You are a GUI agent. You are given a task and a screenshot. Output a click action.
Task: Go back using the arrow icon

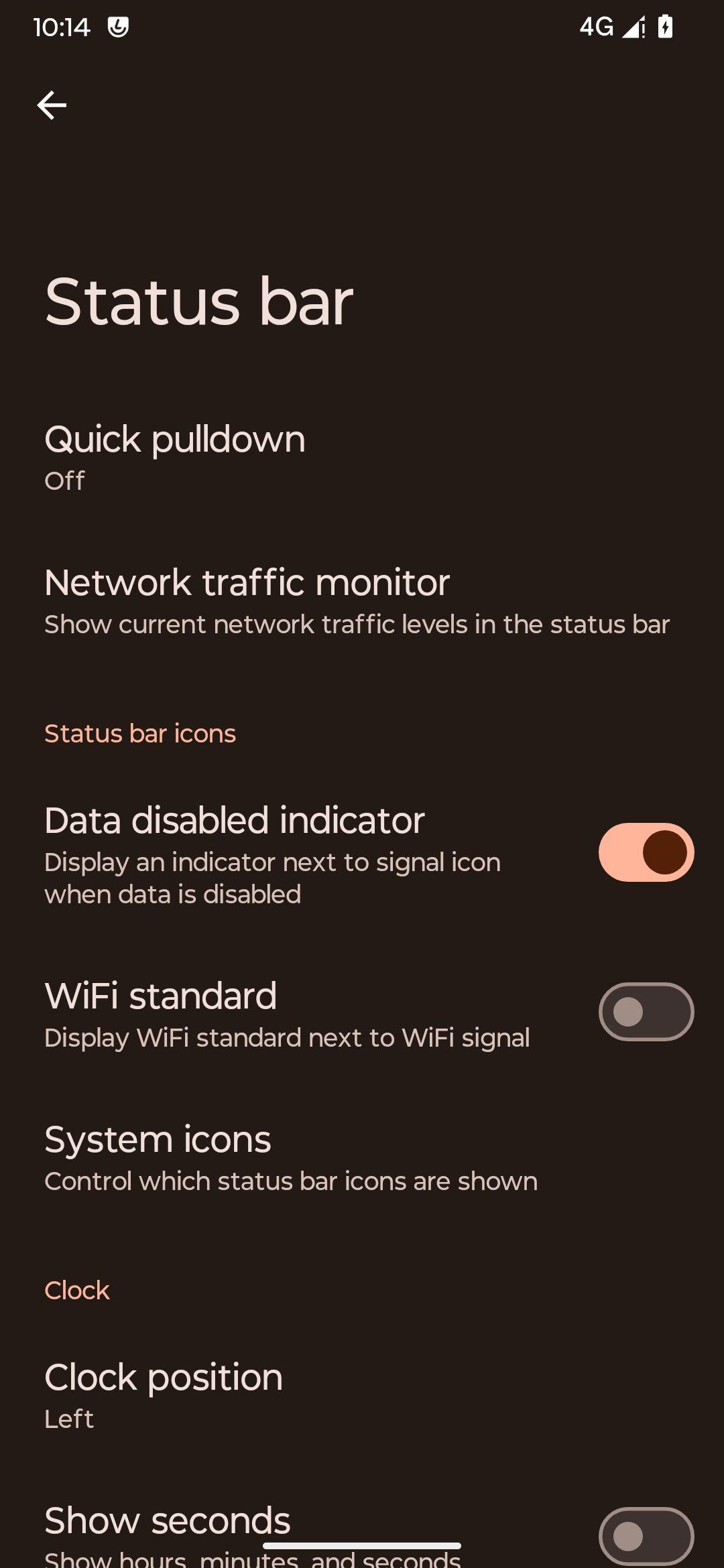pyautogui.click(x=52, y=105)
